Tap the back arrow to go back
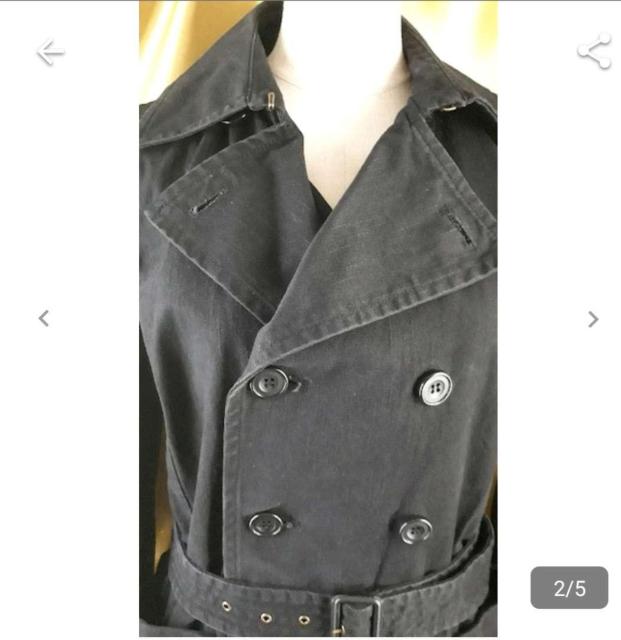 click(49, 53)
